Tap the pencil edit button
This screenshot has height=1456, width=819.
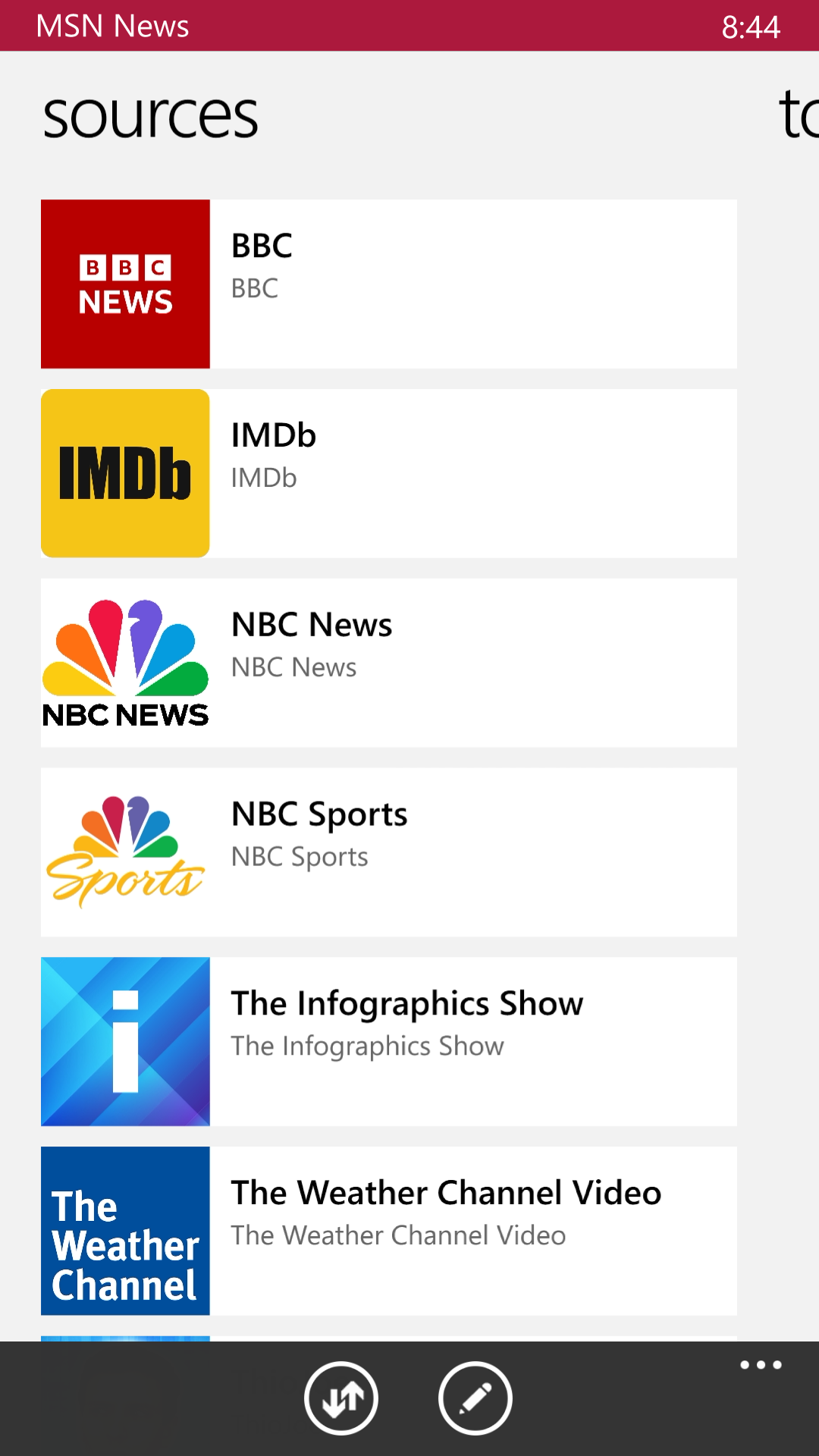tap(475, 1398)
